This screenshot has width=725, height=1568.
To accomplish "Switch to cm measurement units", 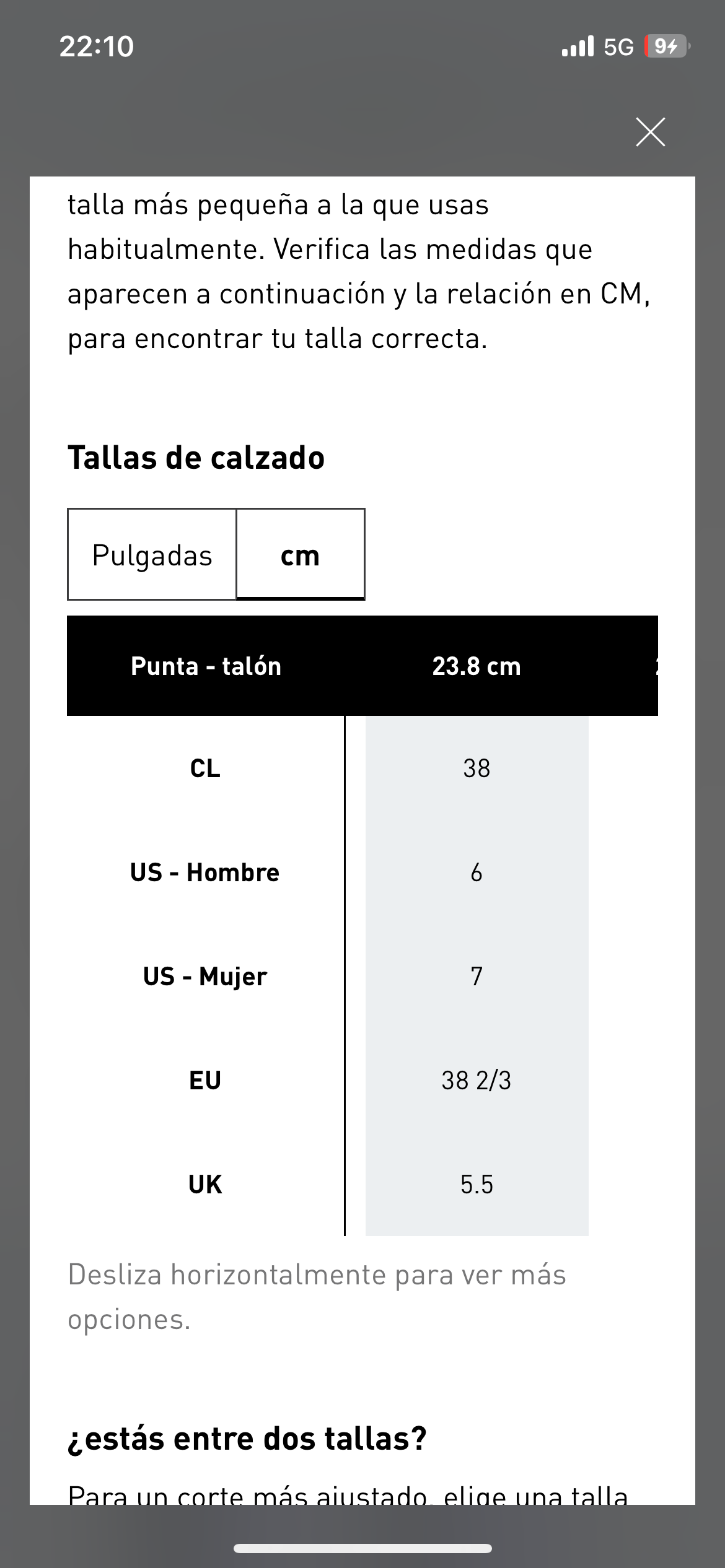I will [x=300, y=555].
